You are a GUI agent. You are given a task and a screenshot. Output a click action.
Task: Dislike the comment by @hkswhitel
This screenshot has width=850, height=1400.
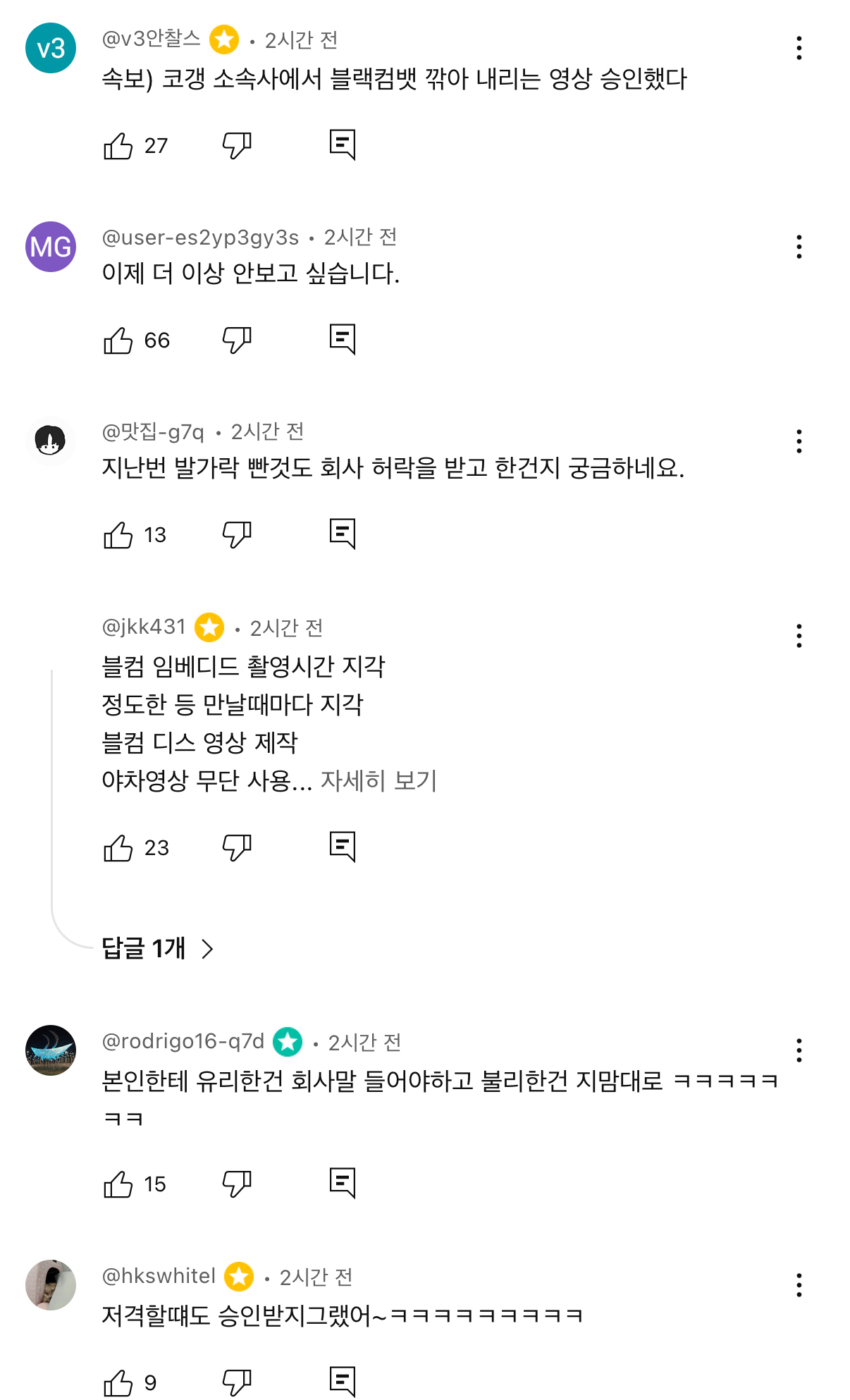pyautogui.click(x=237, y=1382)
